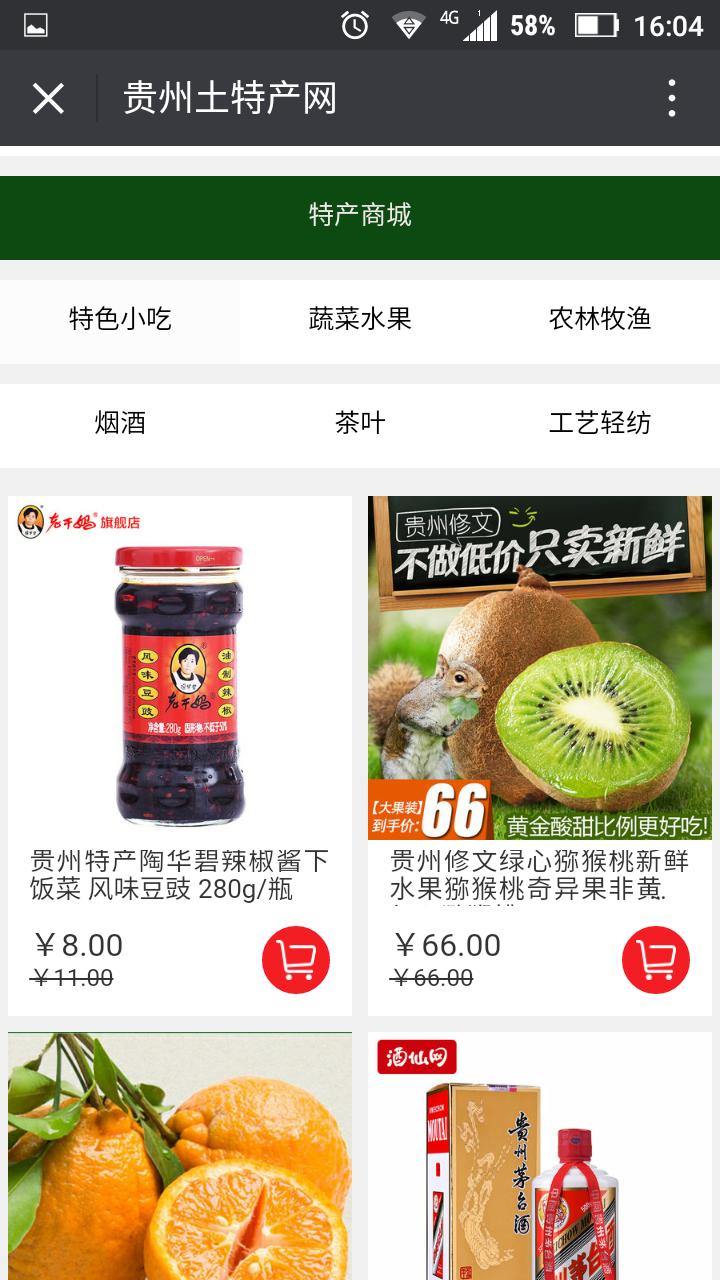Select the 茶叶 category
Image resolution: width=720 pixels, height=1280 pixels.
(x=360, y=424)
